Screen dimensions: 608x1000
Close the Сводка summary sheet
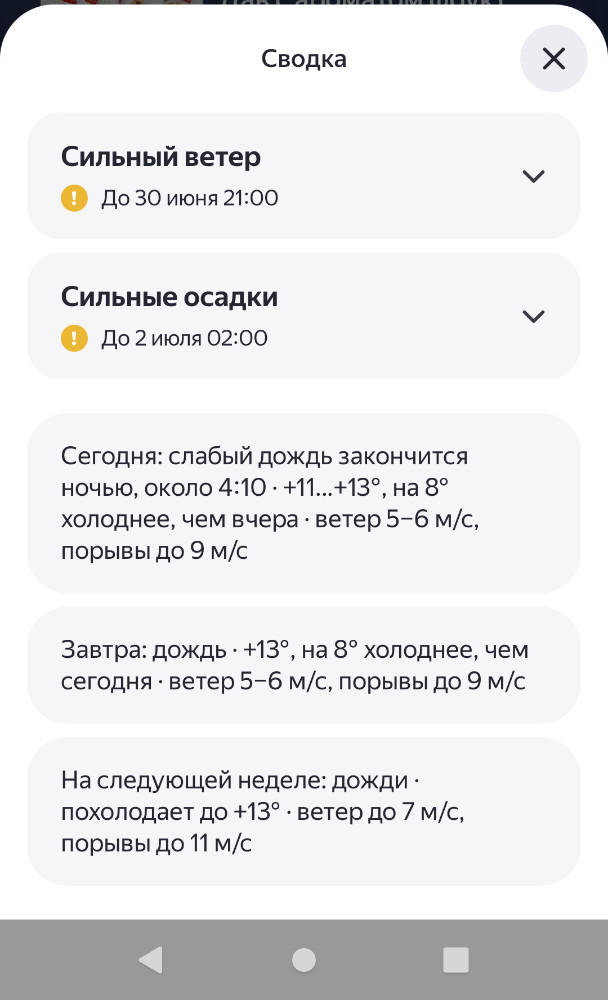[x=553, y=59]
